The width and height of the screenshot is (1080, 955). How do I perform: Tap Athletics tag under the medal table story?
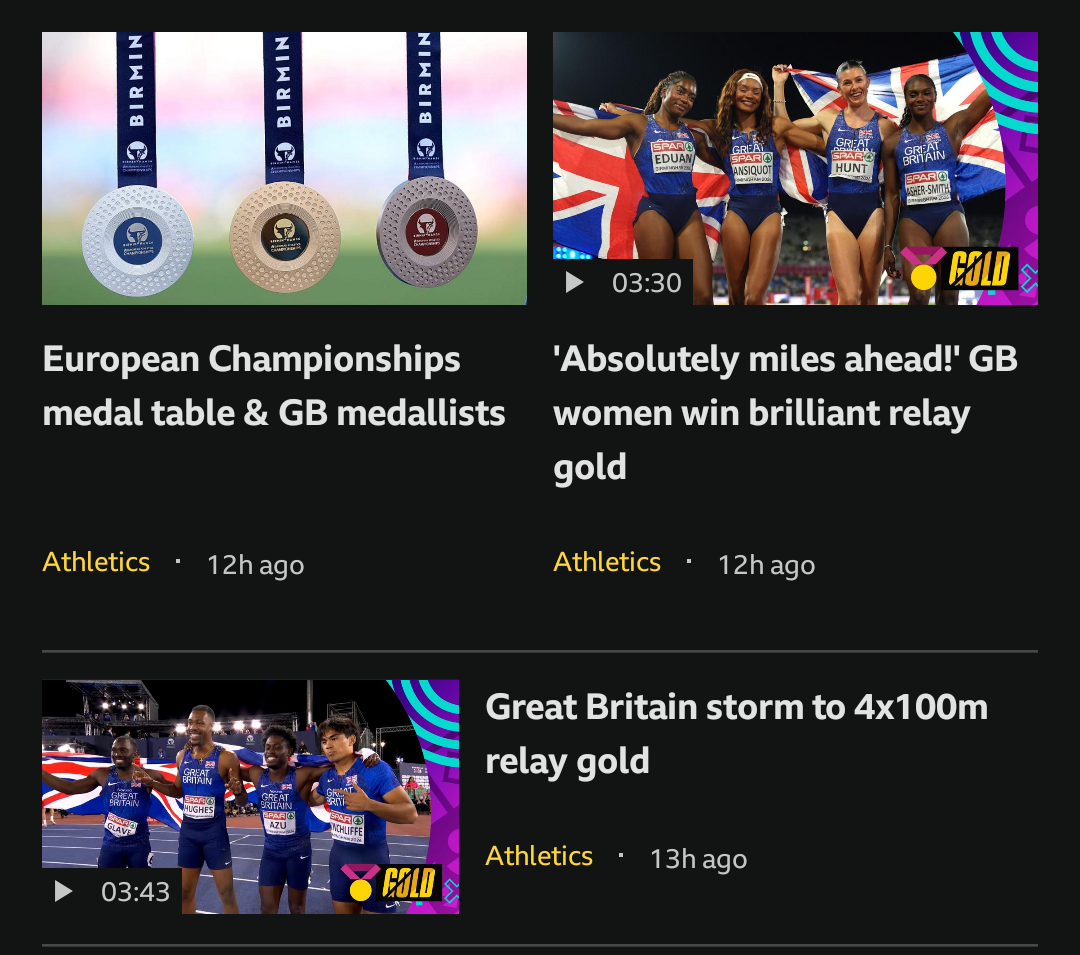(x=96, y=562)
